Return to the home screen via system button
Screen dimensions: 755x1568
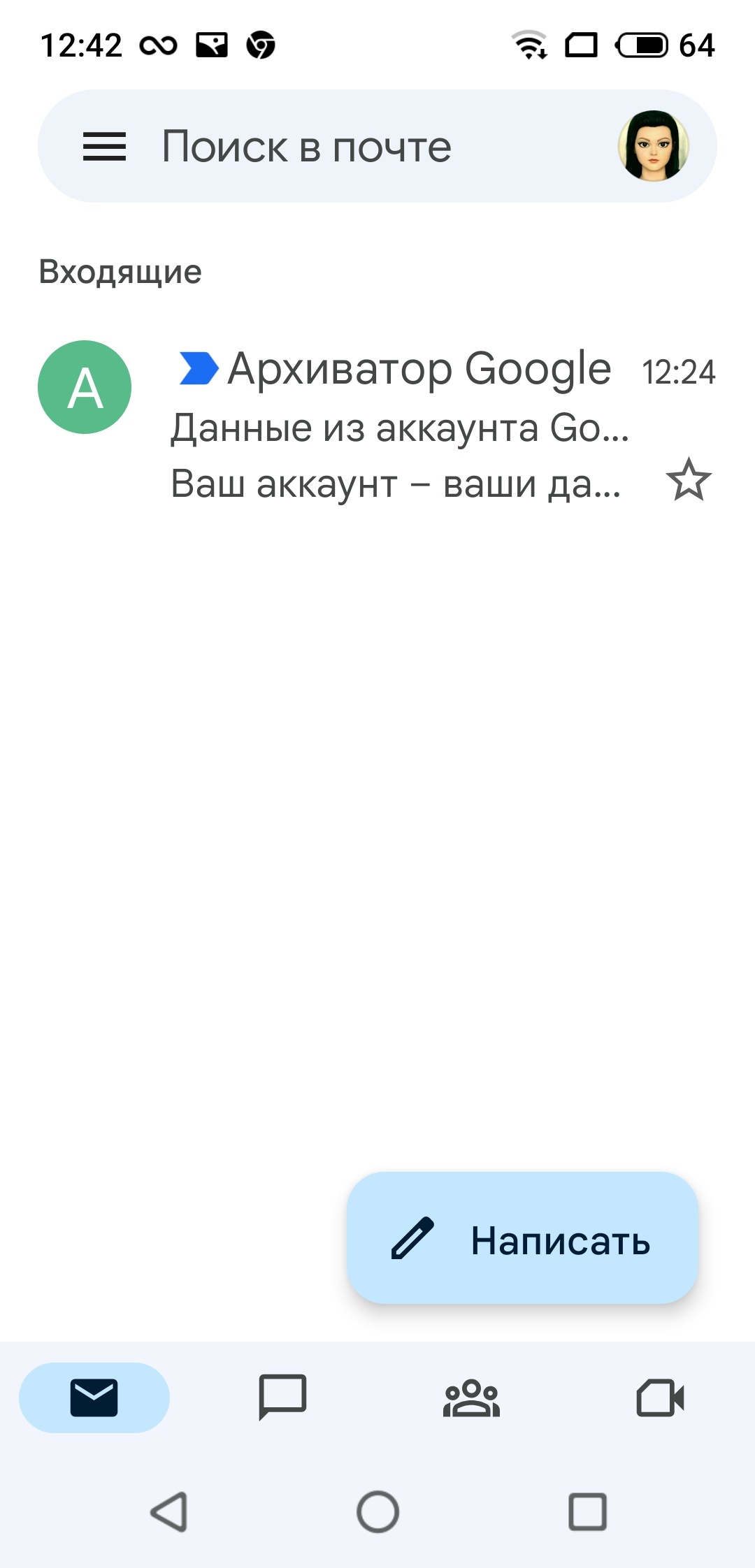point(377,1512)
